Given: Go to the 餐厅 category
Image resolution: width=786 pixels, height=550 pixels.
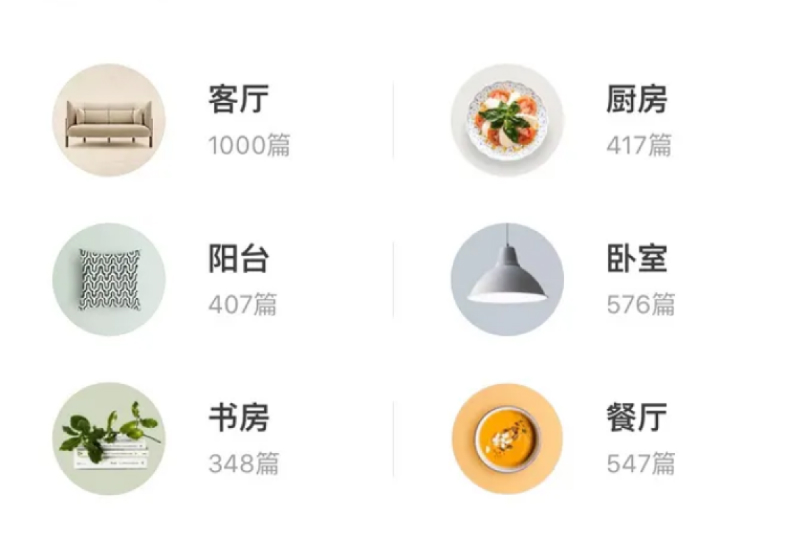Looking at the screenshot, I should [636, 419].
